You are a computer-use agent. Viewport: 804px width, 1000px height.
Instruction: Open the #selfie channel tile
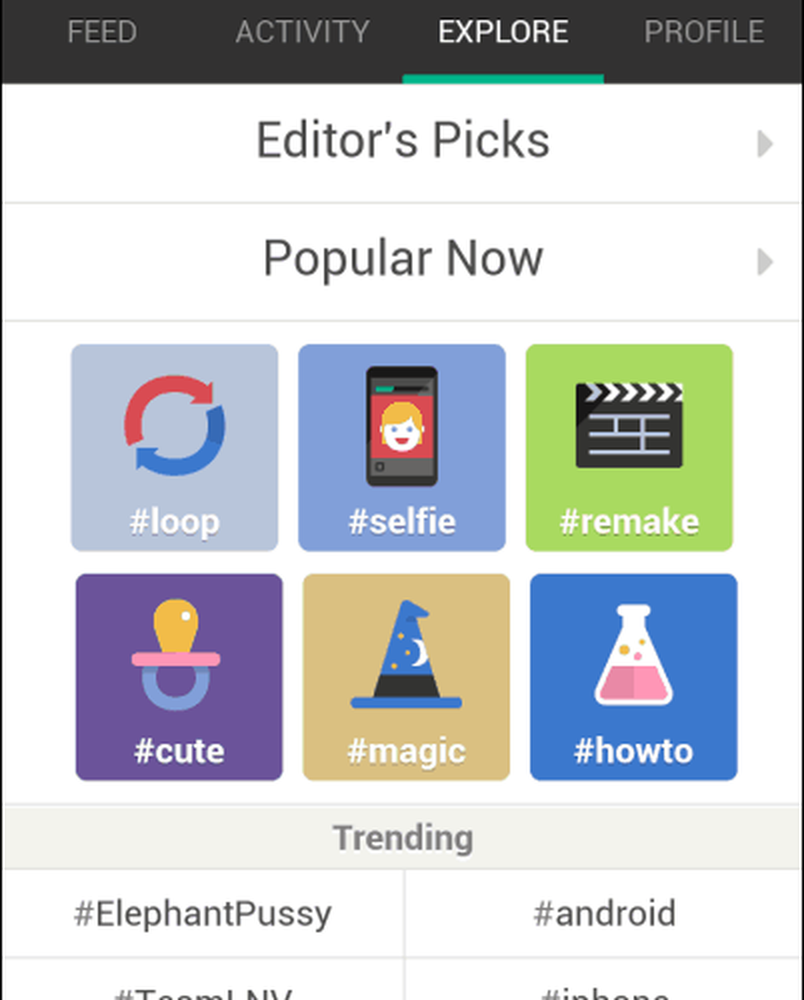(401, 447)
